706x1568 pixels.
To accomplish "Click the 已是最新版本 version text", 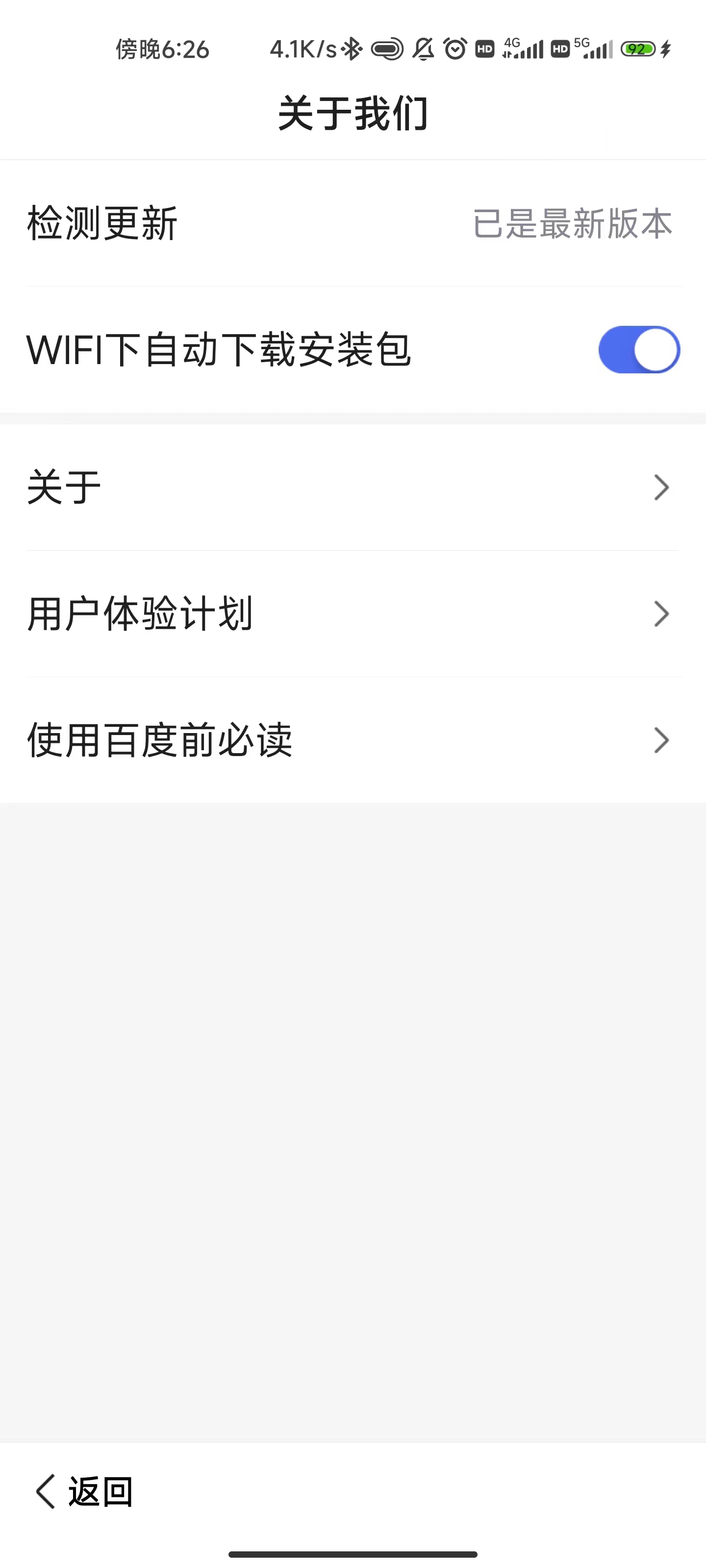I will coord(573,224).
